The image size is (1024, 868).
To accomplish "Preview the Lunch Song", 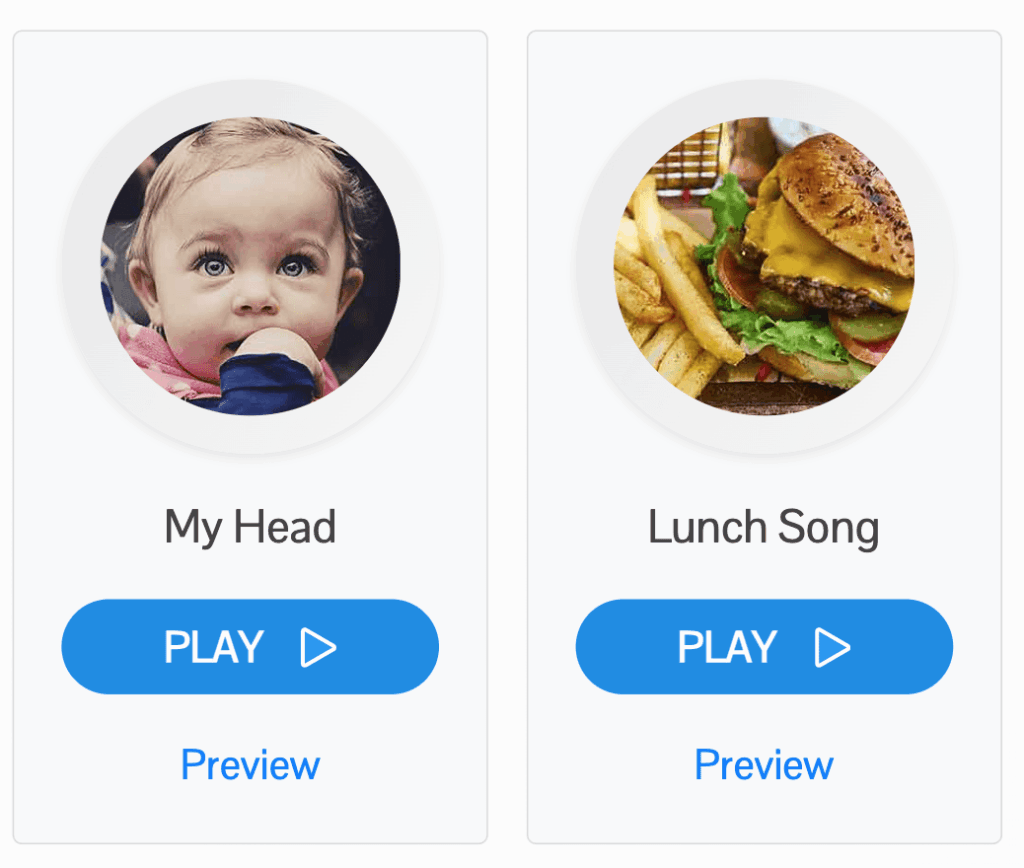I will [764, 765].
